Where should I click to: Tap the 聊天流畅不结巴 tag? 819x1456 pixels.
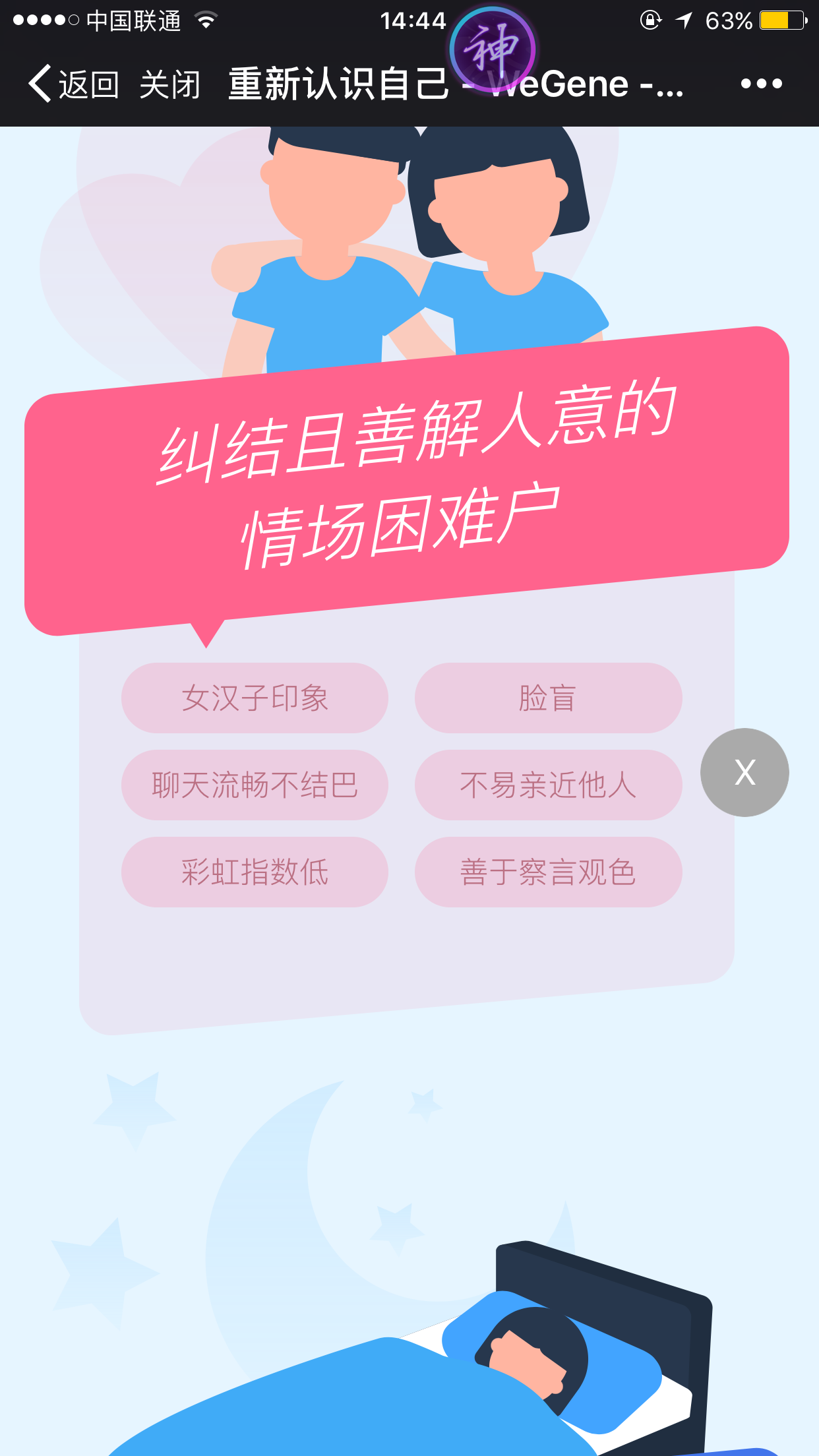pyautogui.click(x=255, y=785)
